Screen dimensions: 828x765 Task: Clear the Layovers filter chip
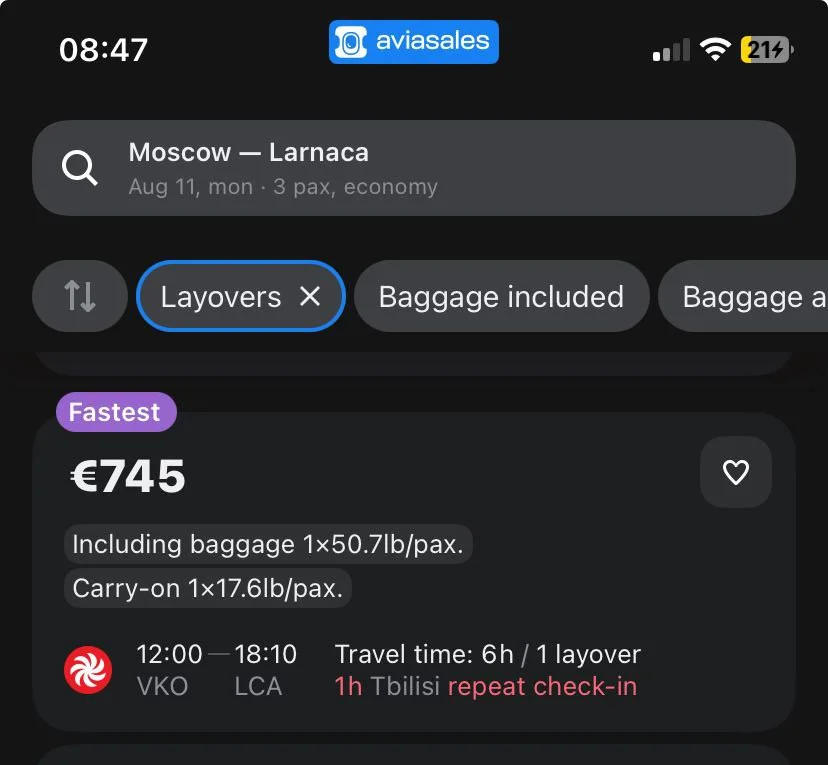coord(310,296)
